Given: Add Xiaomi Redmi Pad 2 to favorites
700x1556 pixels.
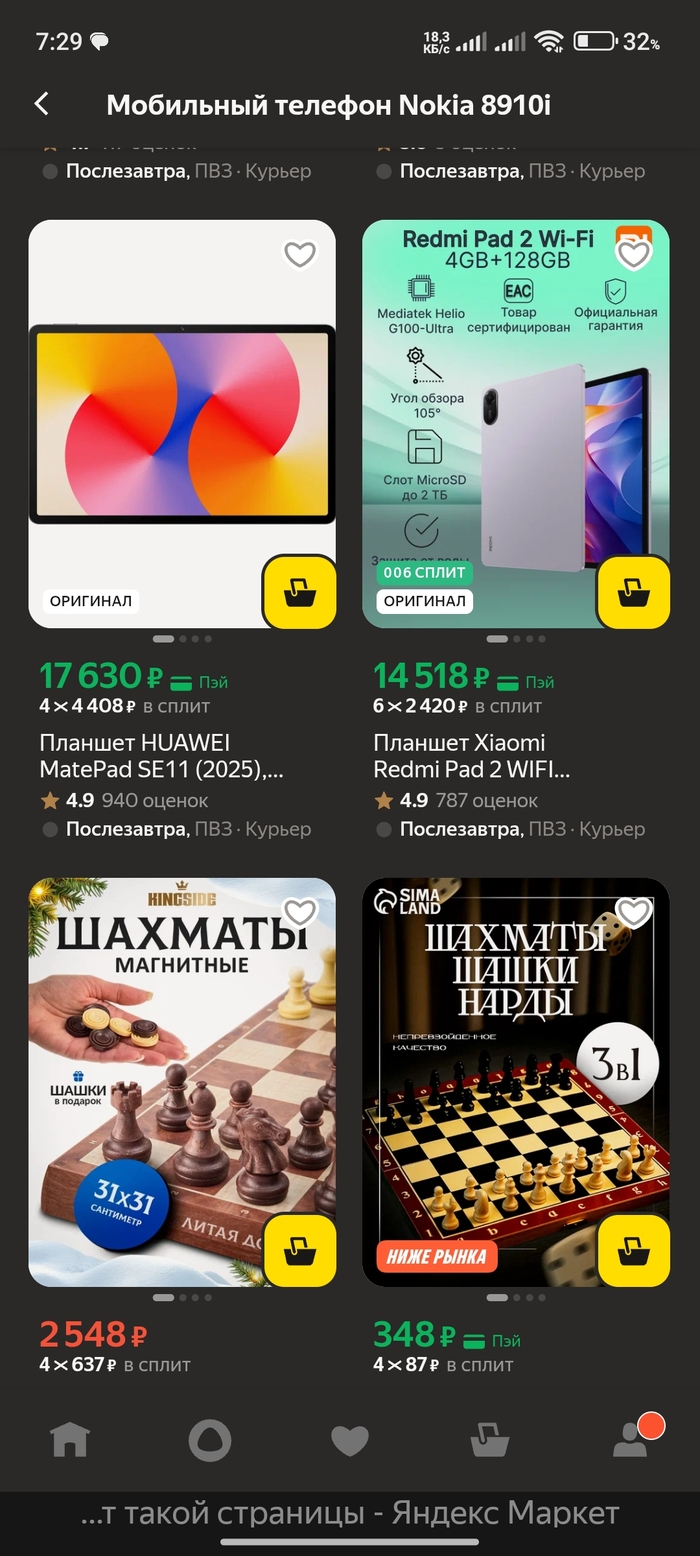Looking at the screenshot, I should click(633, 255).
